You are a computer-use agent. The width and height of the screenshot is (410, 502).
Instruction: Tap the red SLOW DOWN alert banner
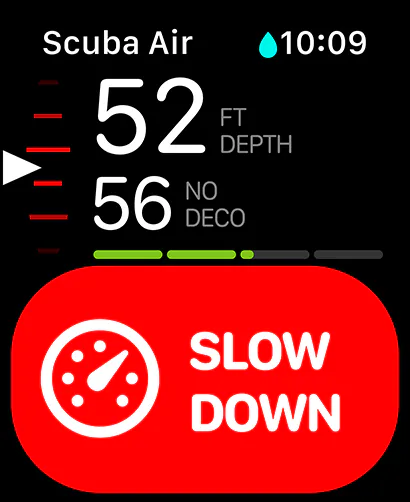click(x=205, y=380)
